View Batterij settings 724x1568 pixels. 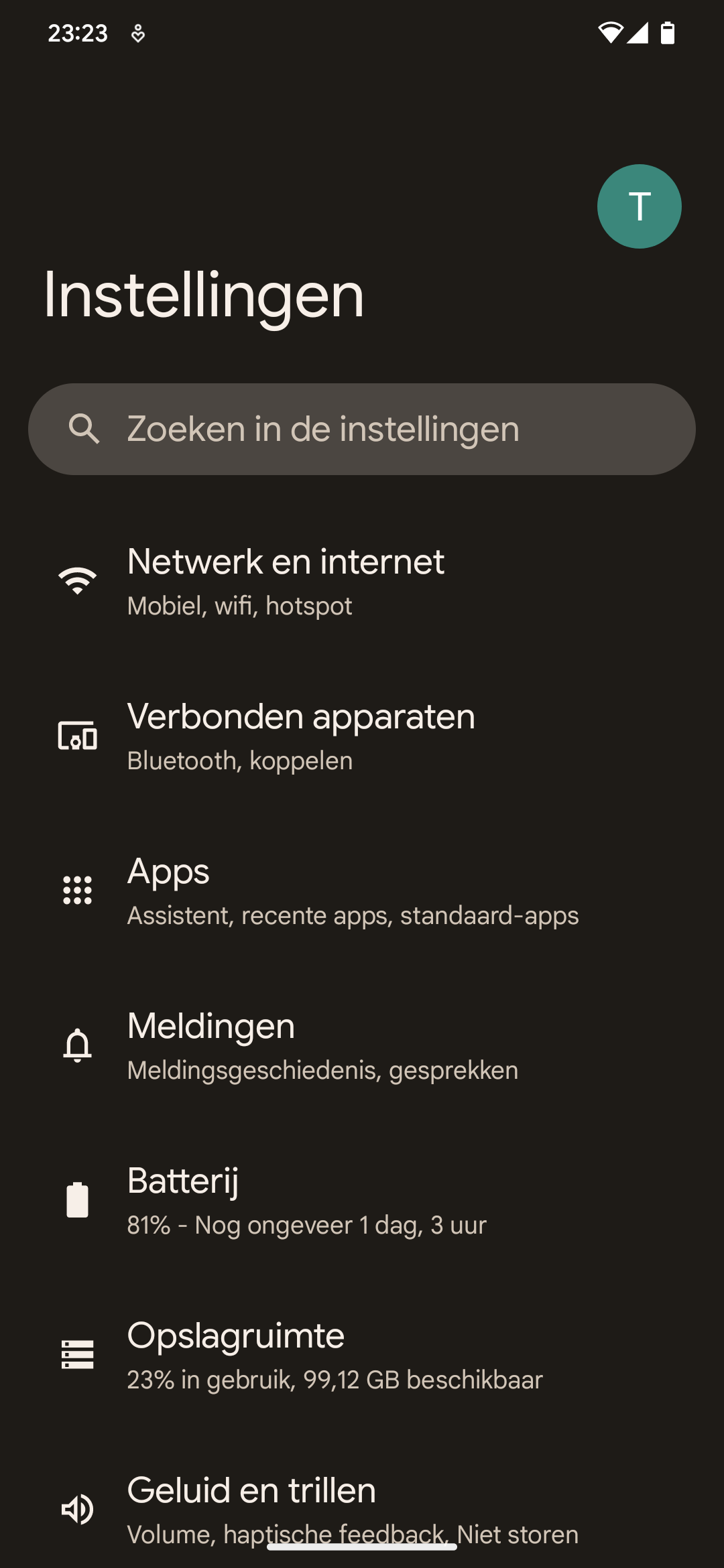point(362,1200)
